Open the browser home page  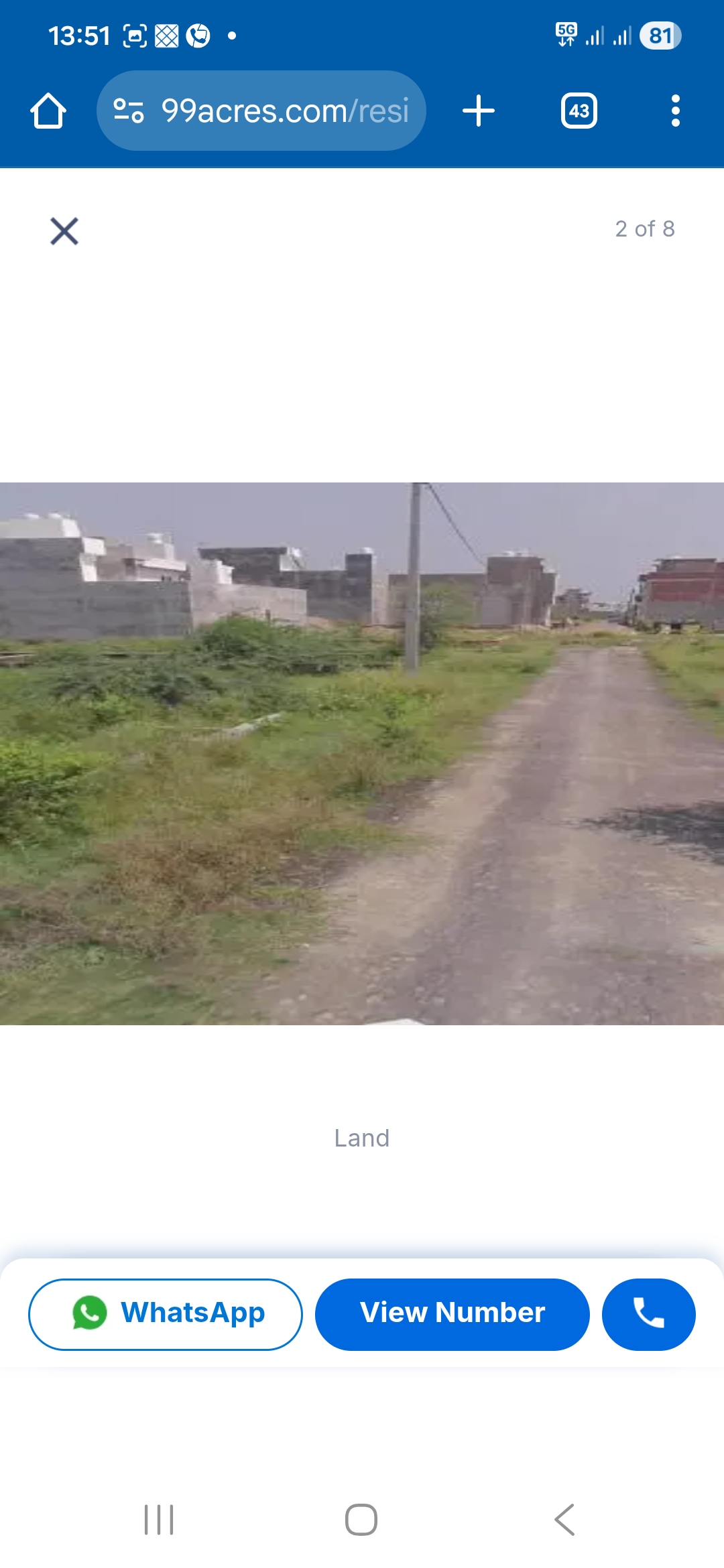point(48,111)
